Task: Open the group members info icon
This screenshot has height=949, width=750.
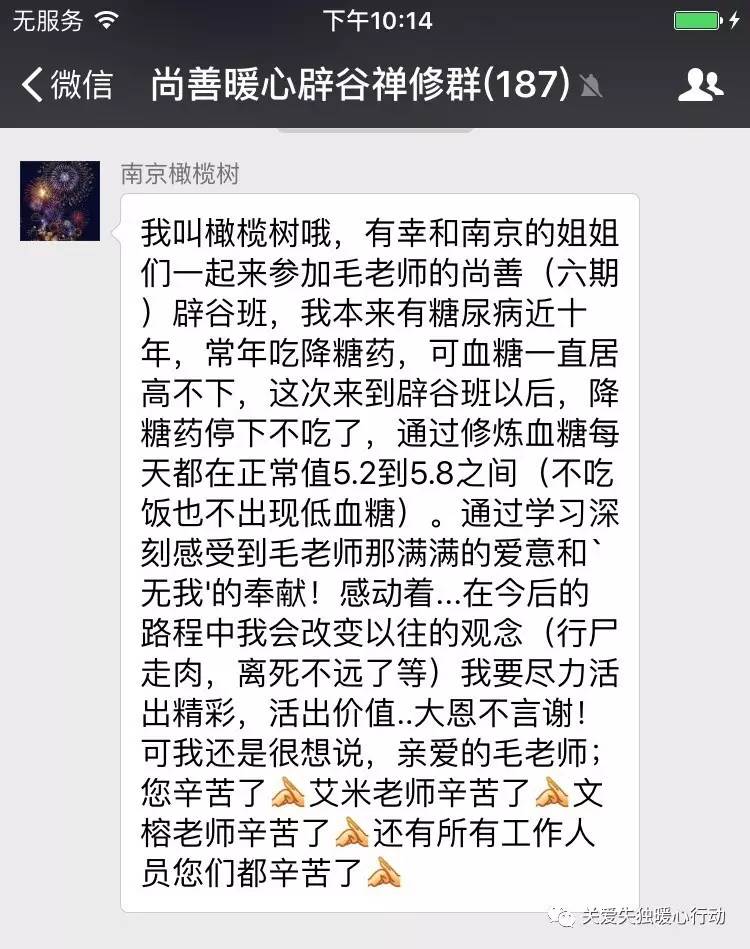Action: point(700,85)
